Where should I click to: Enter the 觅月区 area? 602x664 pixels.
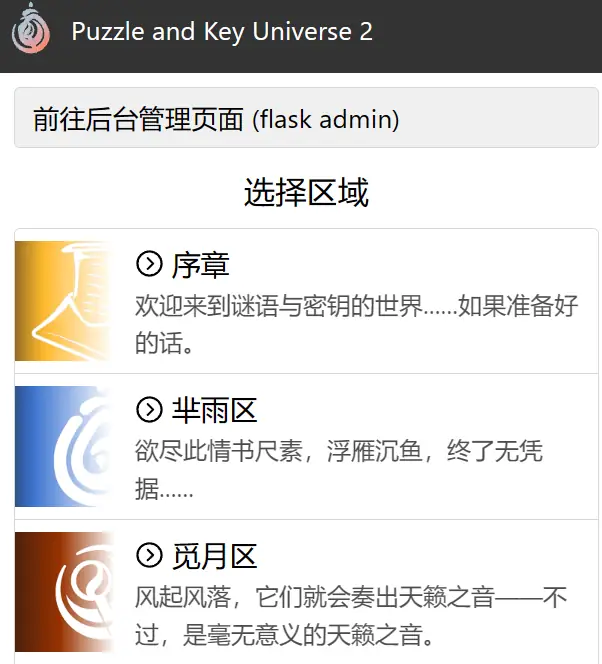tap(214, 556)
